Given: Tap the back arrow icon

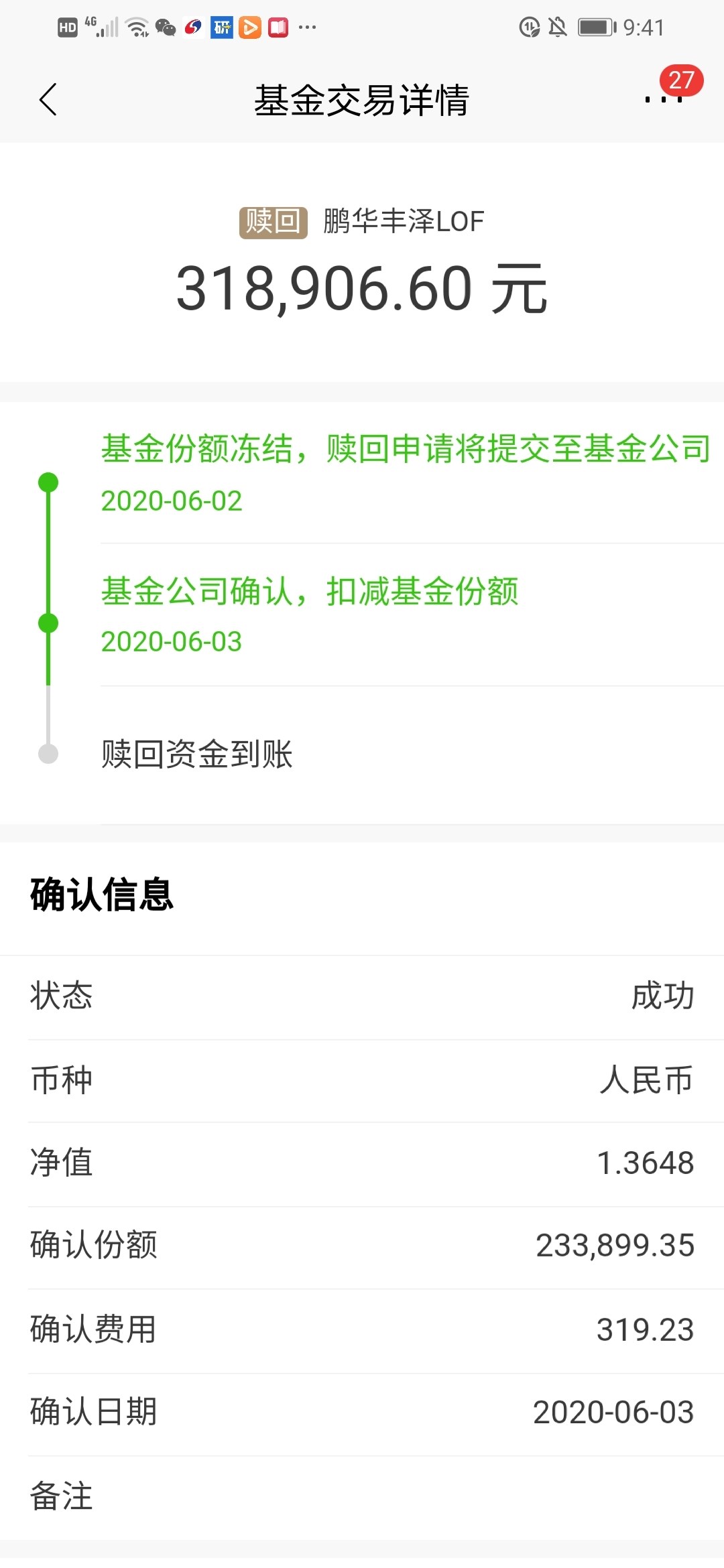Looking at the screenshot, I should coord(47,99).
